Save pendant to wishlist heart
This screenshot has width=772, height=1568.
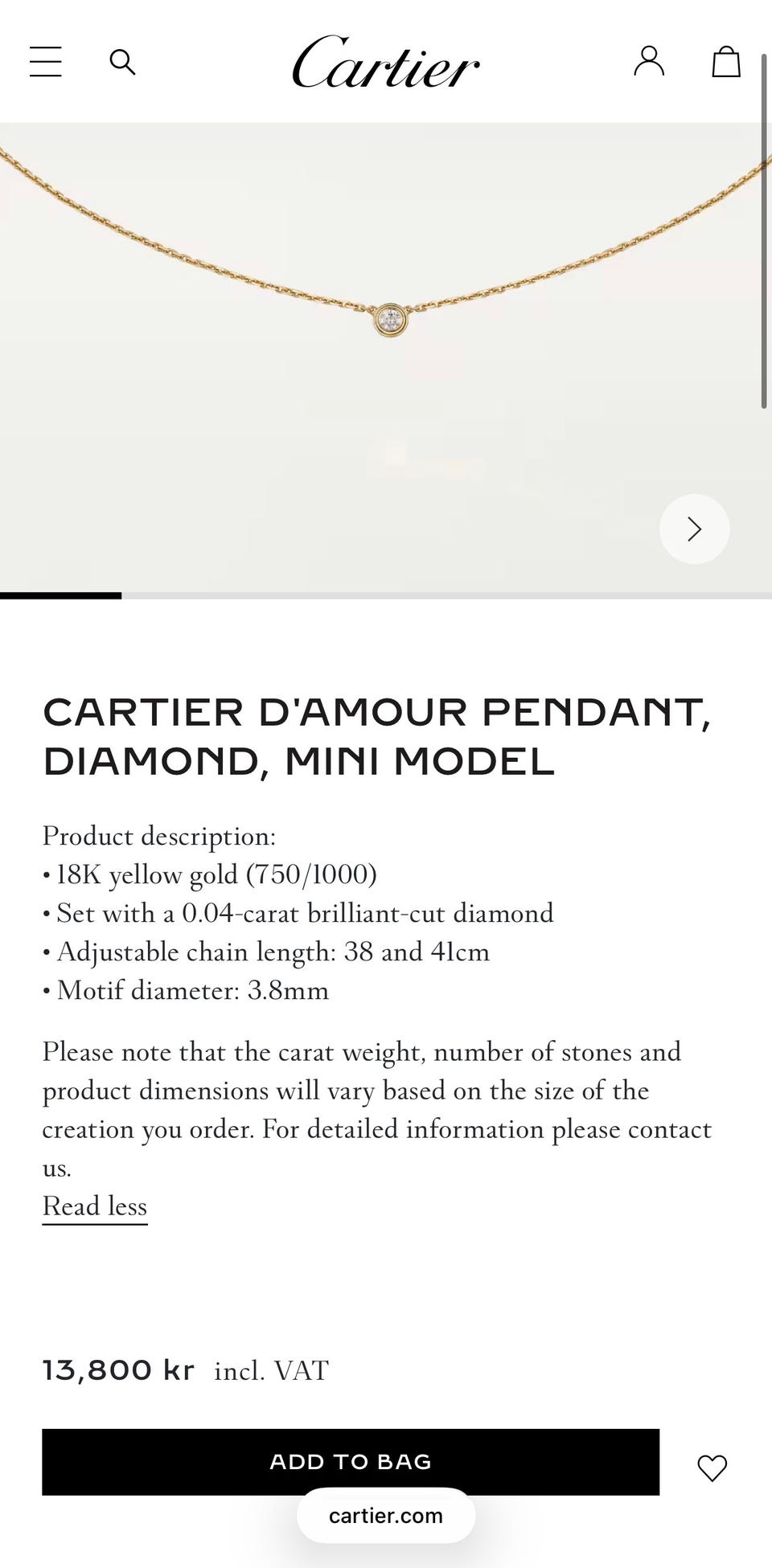(712, 1468)
